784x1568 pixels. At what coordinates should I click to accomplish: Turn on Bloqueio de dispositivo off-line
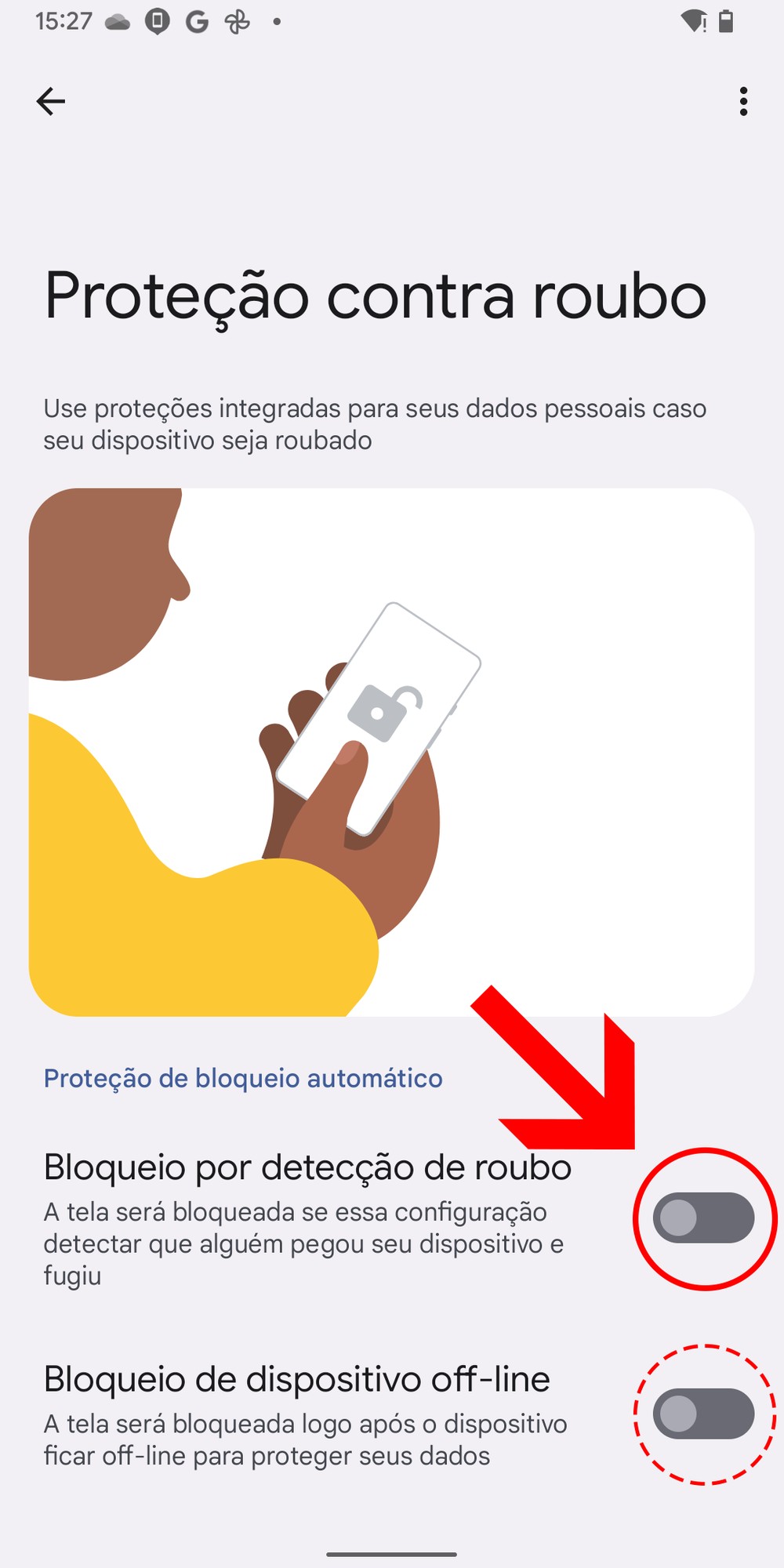pyautogui.click(x=703, y=1414)
